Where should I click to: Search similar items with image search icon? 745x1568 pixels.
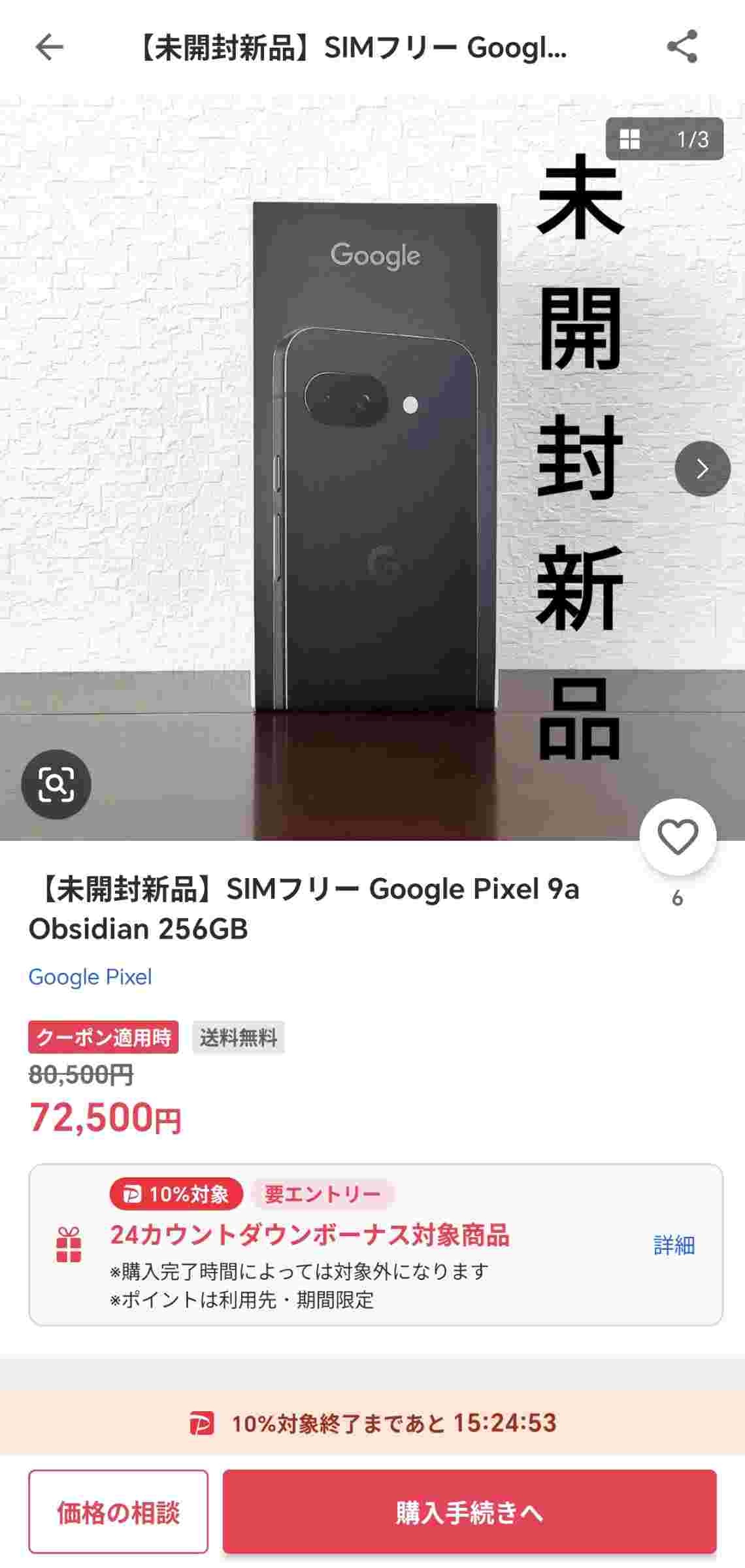coord(56,783)
